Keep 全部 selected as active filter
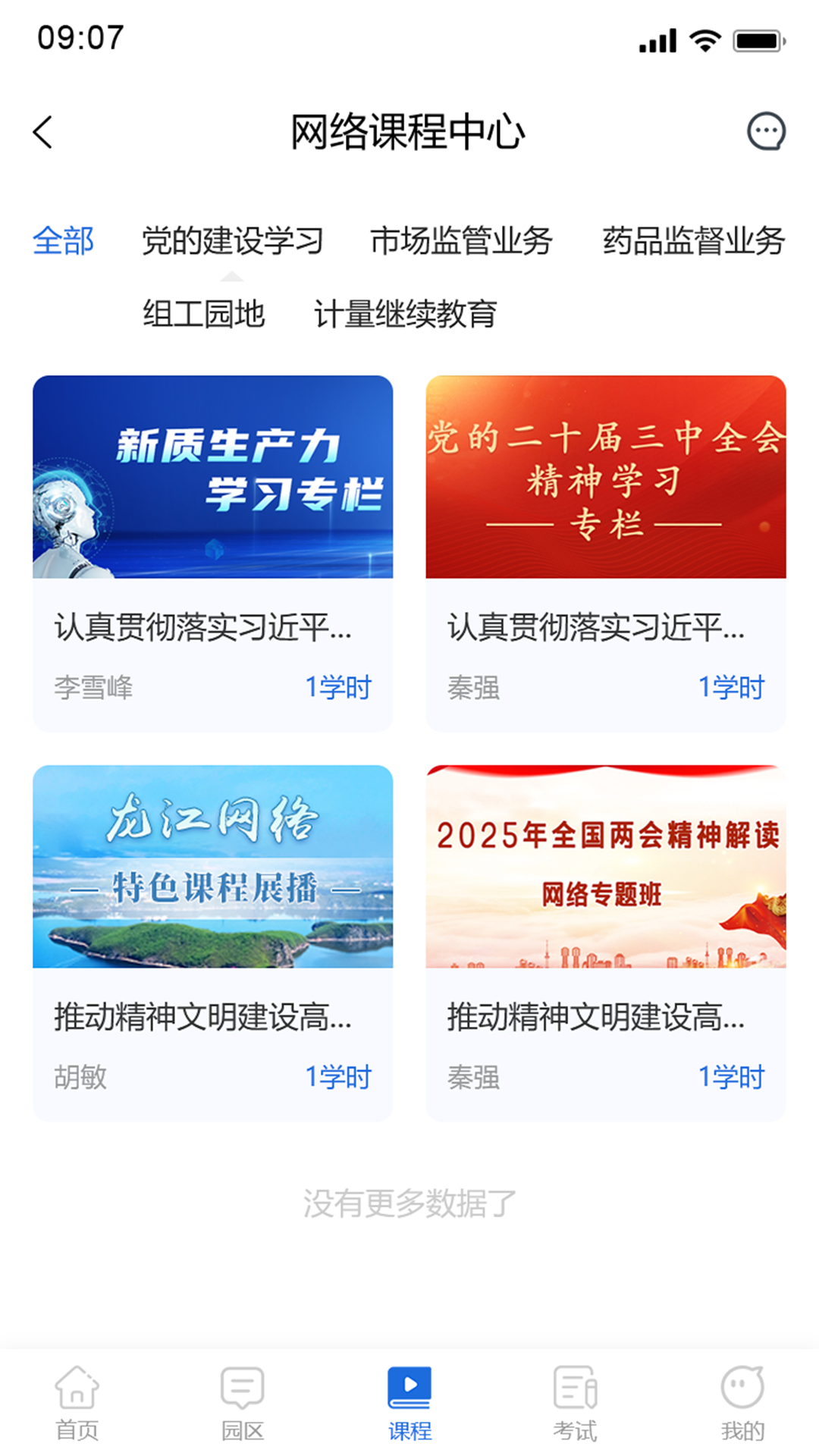The width and height of the screenshot is (819, 1456). [63, 241]
